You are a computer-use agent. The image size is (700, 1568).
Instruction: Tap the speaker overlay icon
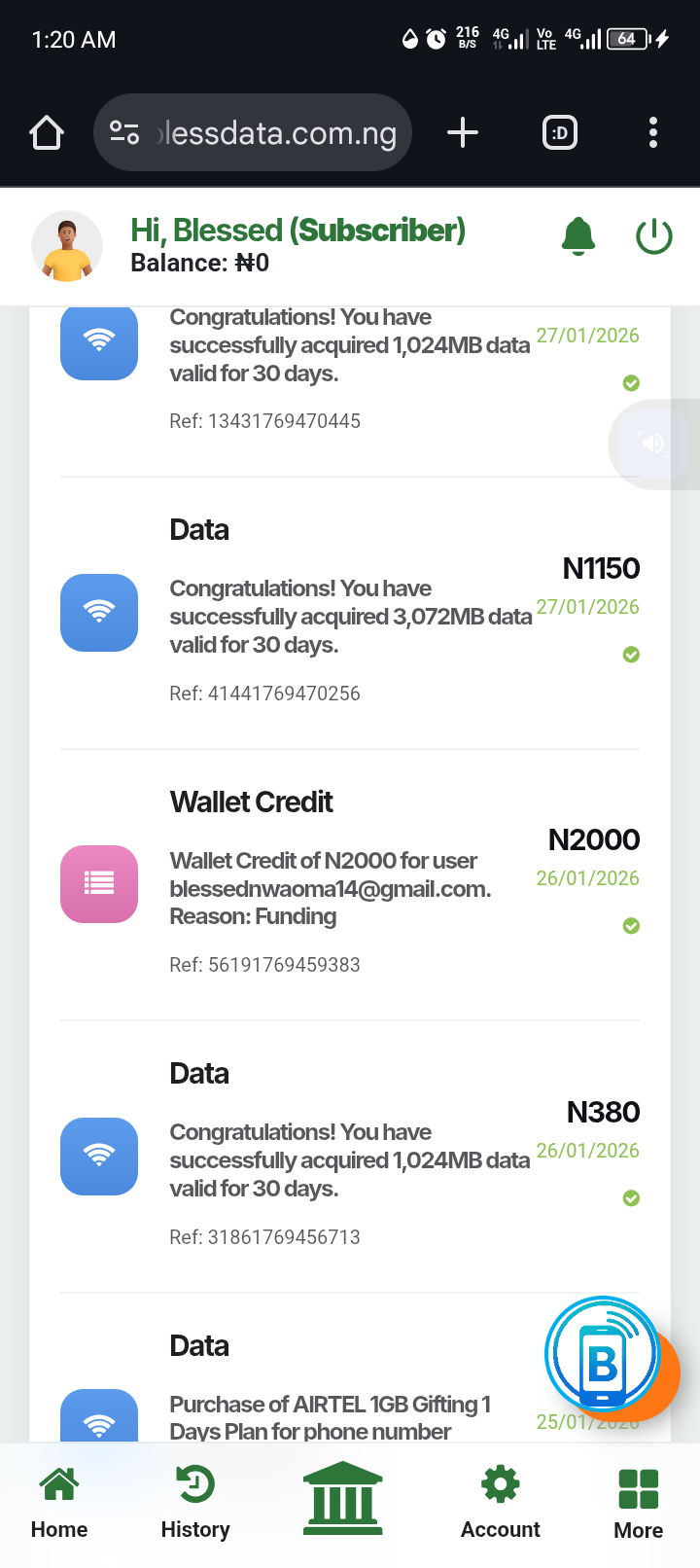pos(652,444)
